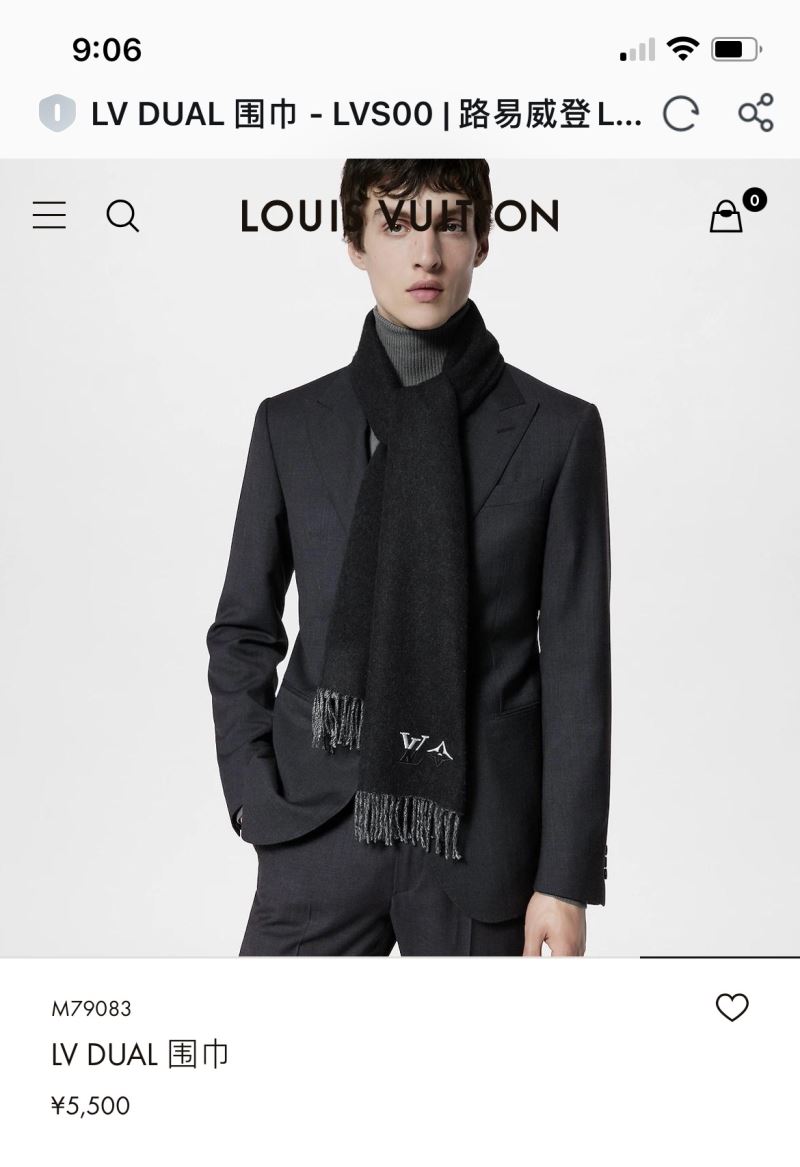This screenshot has width=800, height=1167.
Task: Open the scarf product photo
Action: point(400,600)
